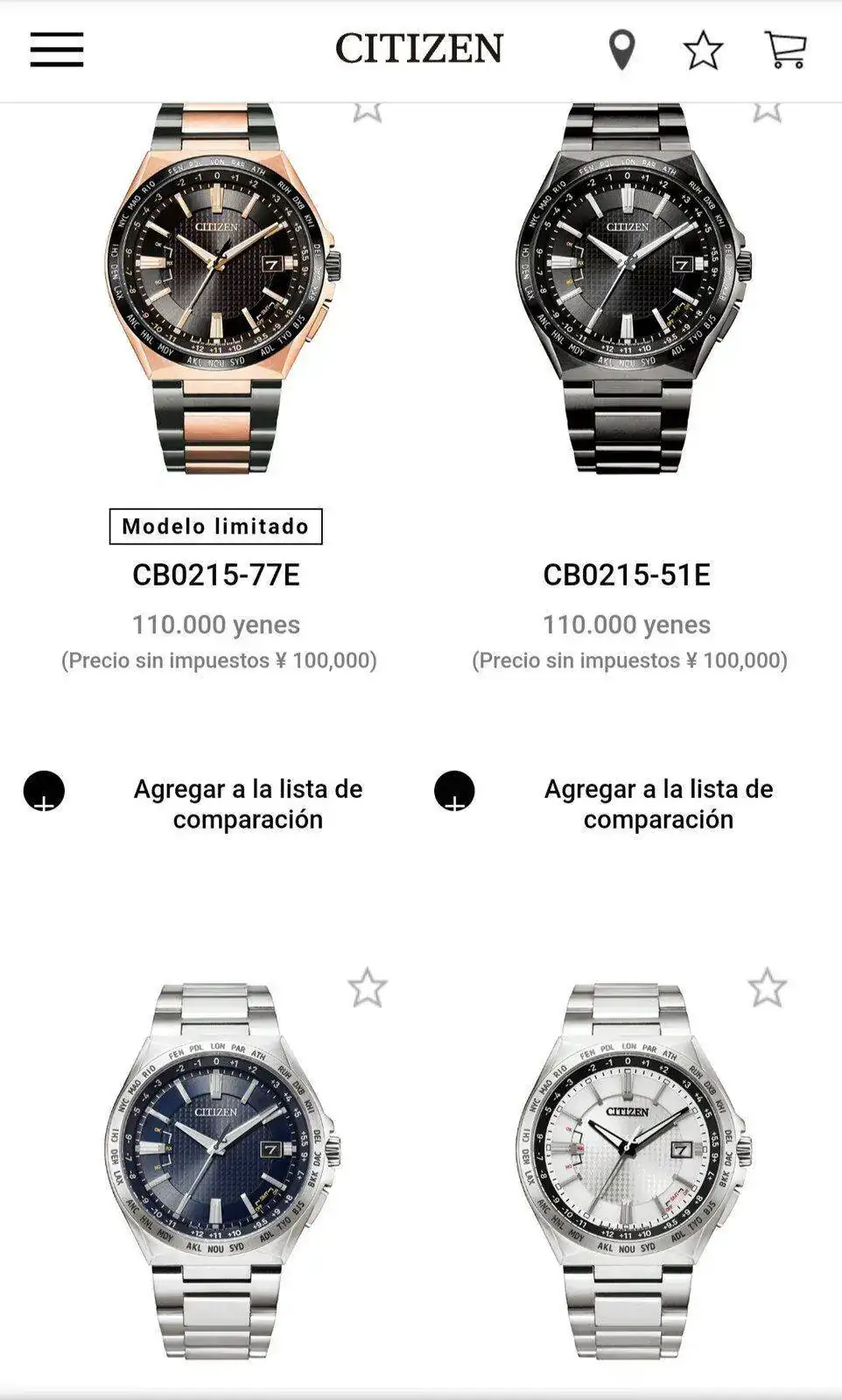This screenshot has width=842, height=1400.
Task: Add CB0215-51E to the comparison list
Action: click(454, 791)
